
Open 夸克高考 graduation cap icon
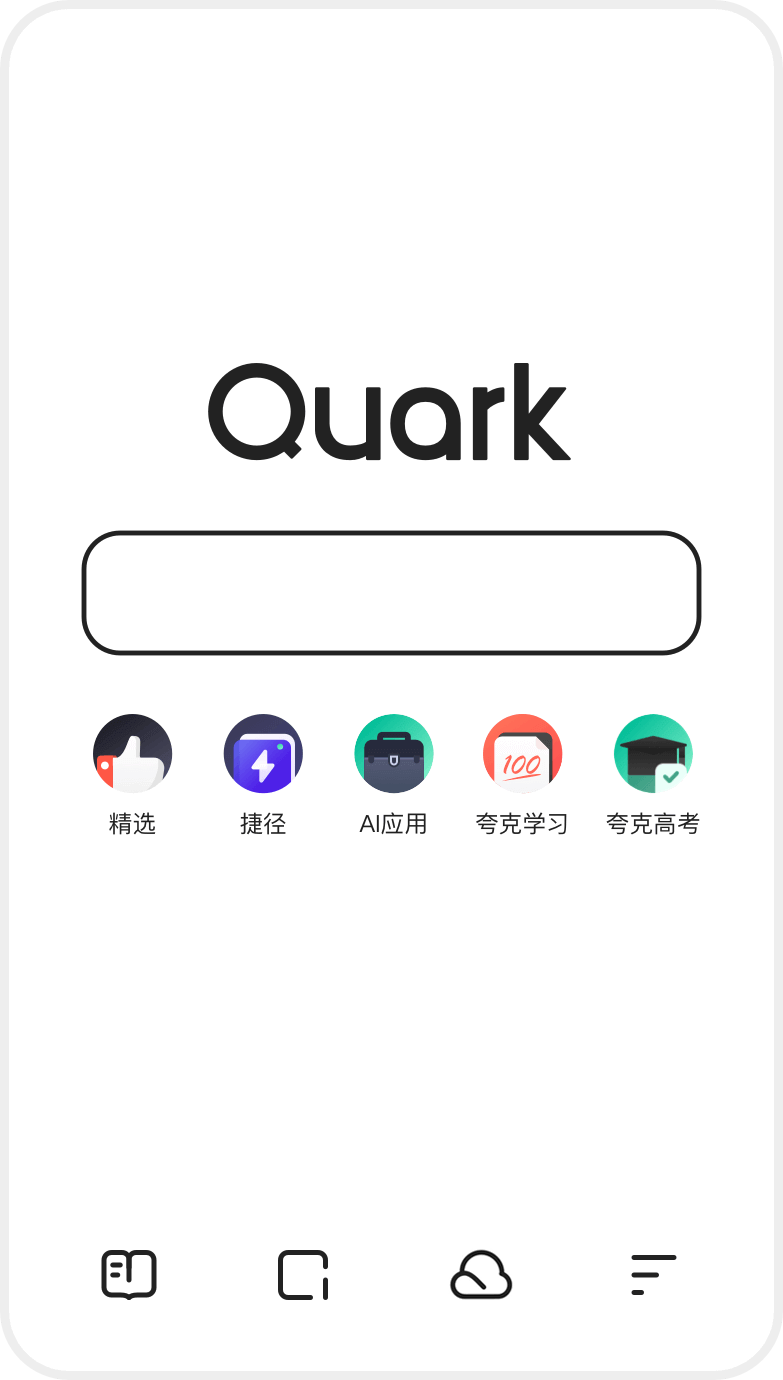(x=653, y=753)
